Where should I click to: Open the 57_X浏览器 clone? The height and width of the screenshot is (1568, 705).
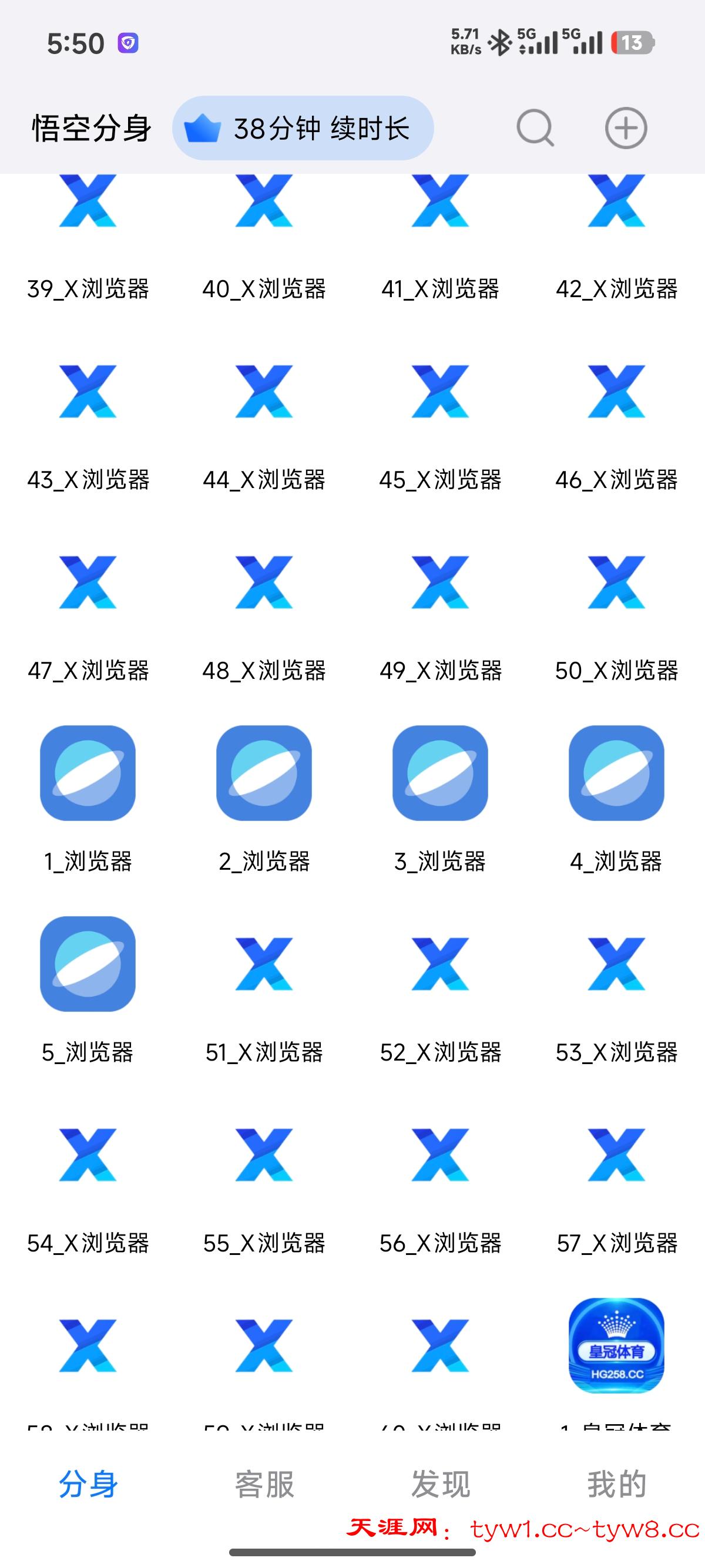[616, 1155]
